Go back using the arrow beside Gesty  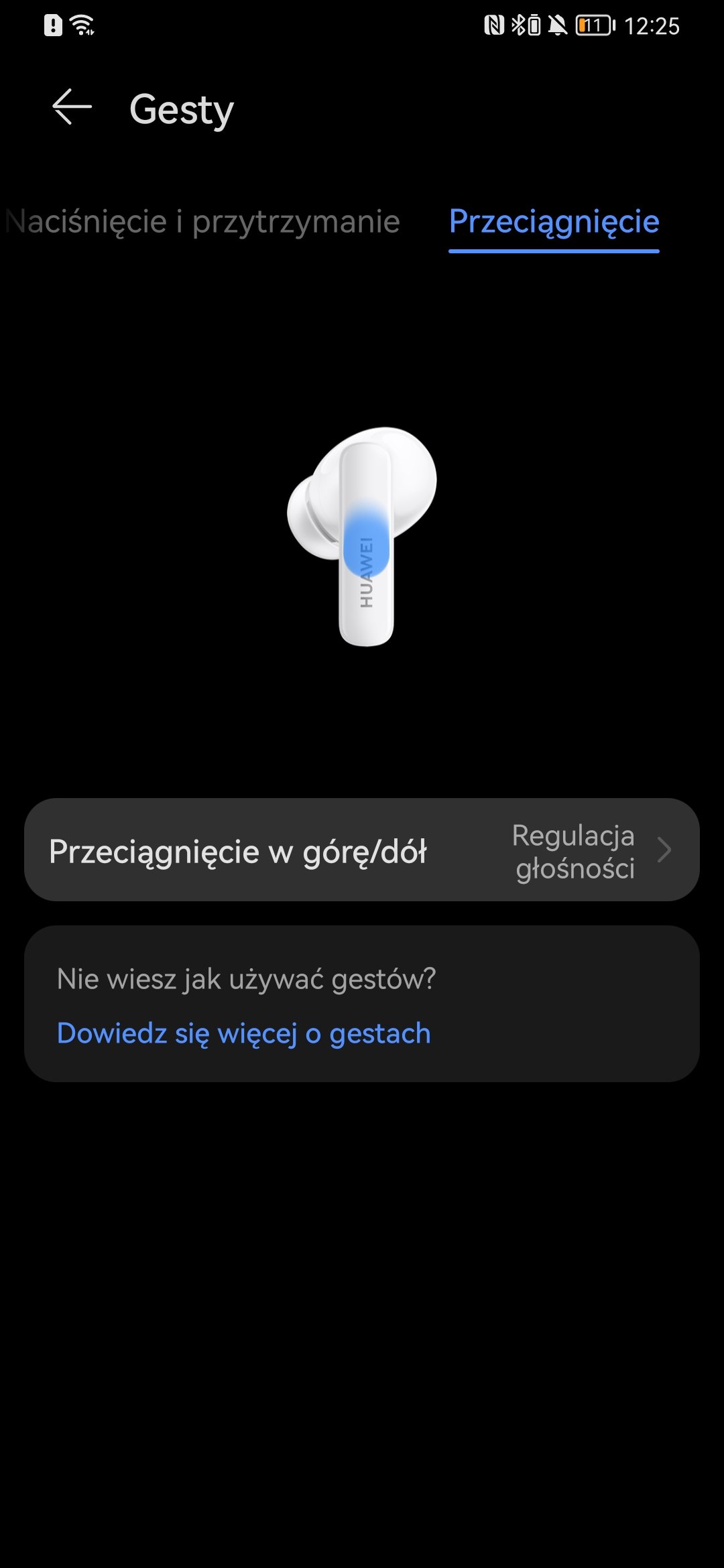(x=72, y=107)
